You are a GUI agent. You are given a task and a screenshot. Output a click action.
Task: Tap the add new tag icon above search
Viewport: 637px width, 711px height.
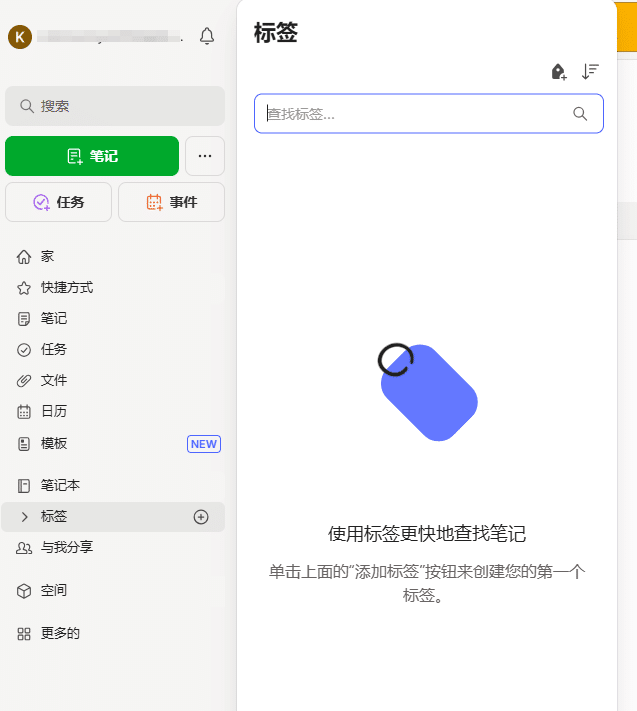pyautogui.click(x=559, y=72)
